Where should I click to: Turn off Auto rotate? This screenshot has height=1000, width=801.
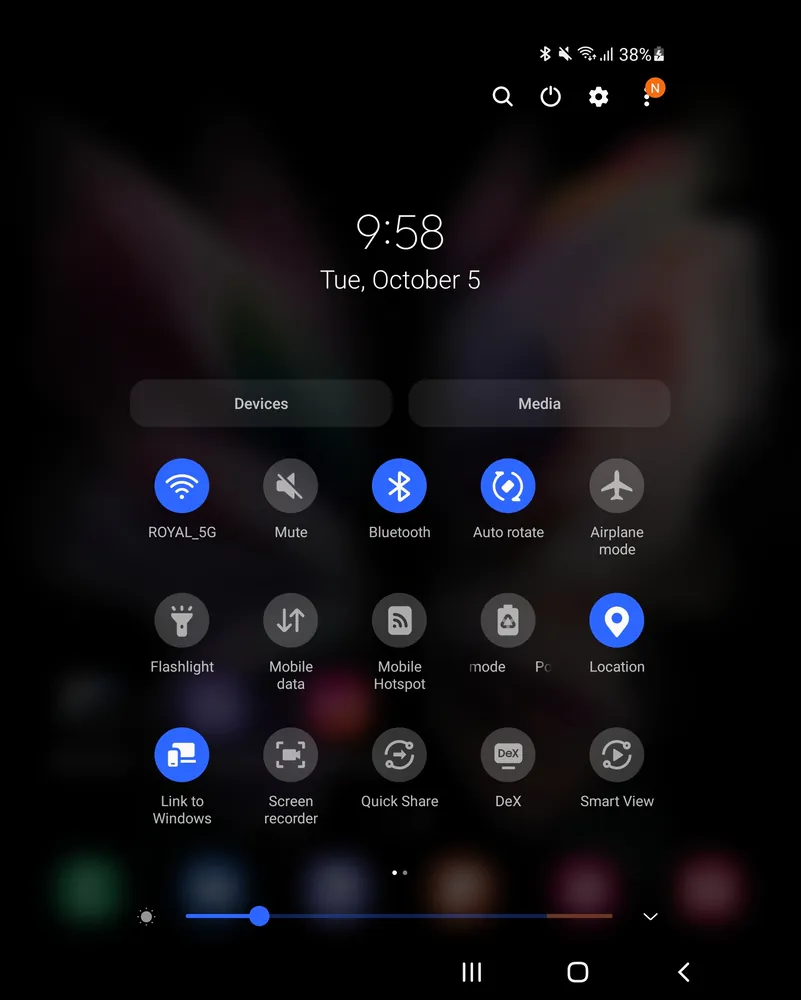pos(508,487)
